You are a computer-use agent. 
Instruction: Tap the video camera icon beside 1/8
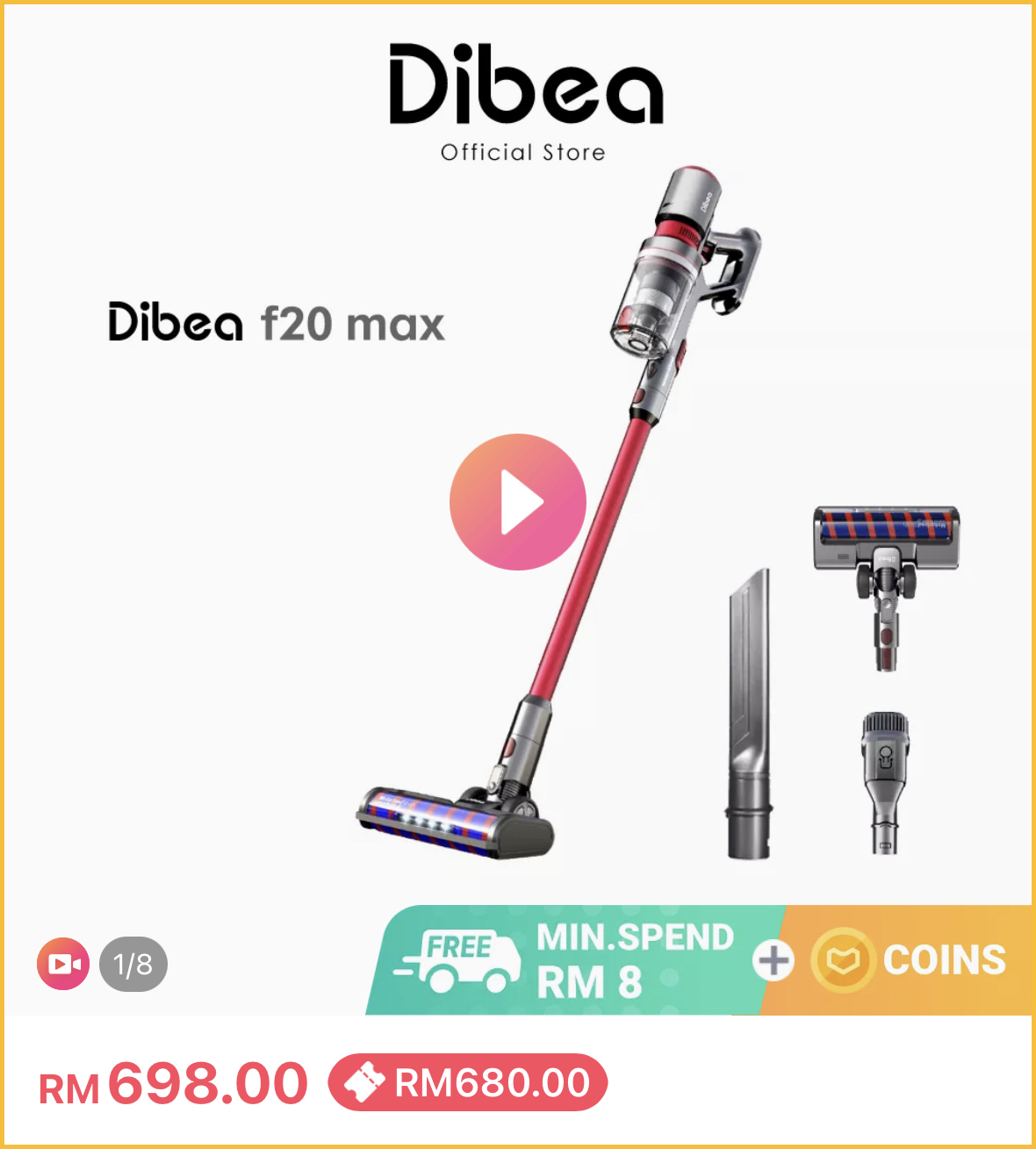pyautogui.click(x=63, y=964)
